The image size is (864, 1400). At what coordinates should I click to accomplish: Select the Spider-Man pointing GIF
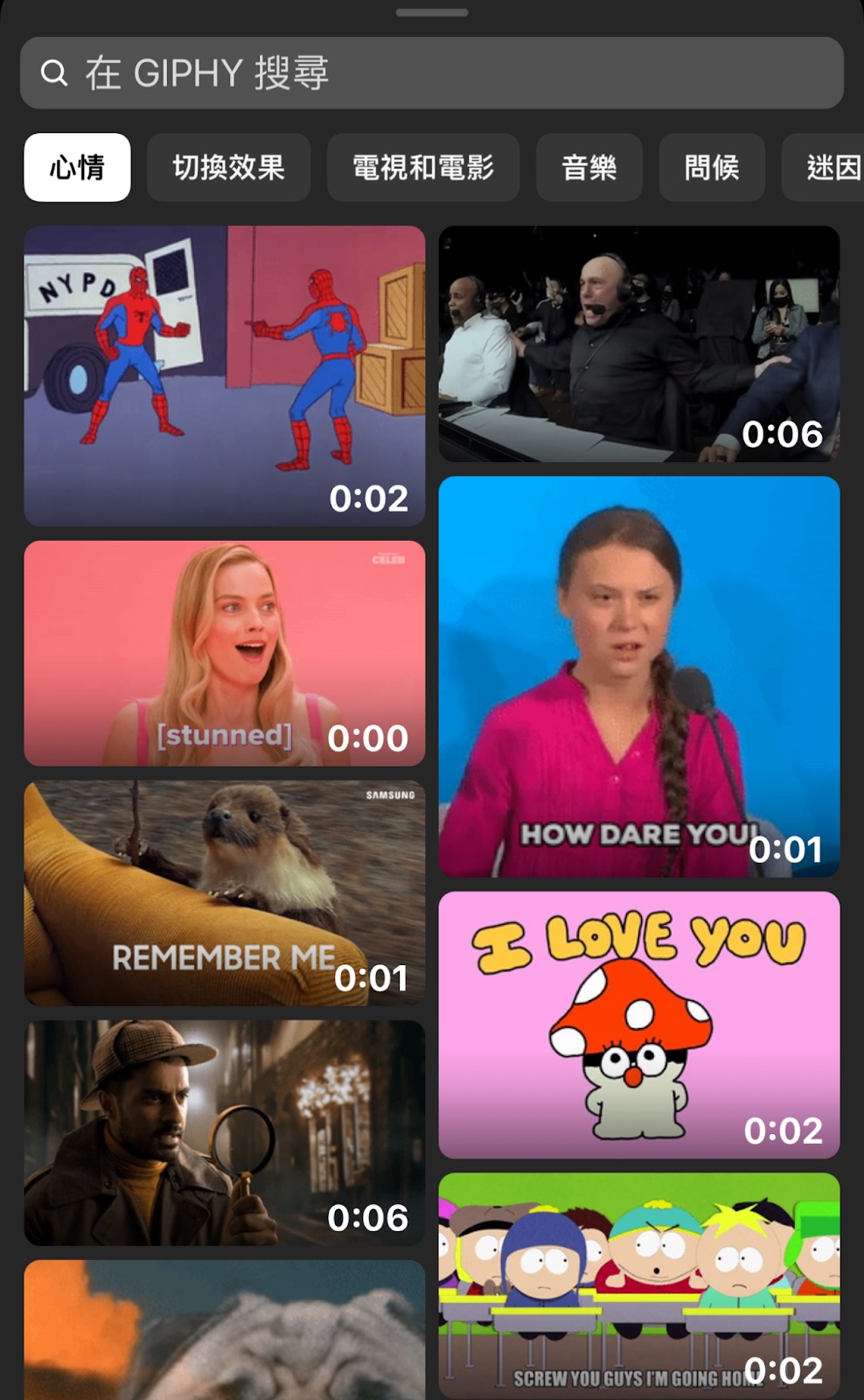point(224,375)
